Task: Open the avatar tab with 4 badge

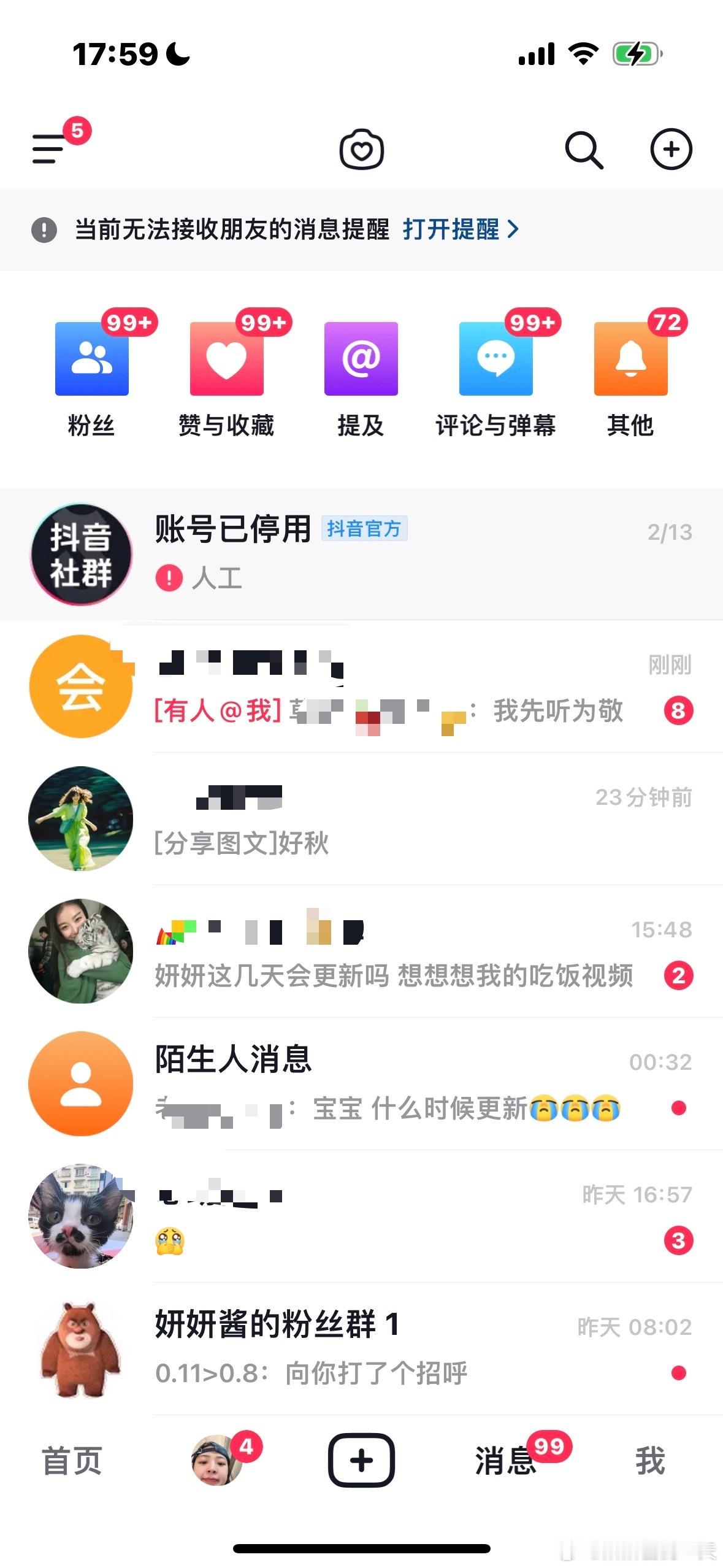Action: coord(217,1460)
